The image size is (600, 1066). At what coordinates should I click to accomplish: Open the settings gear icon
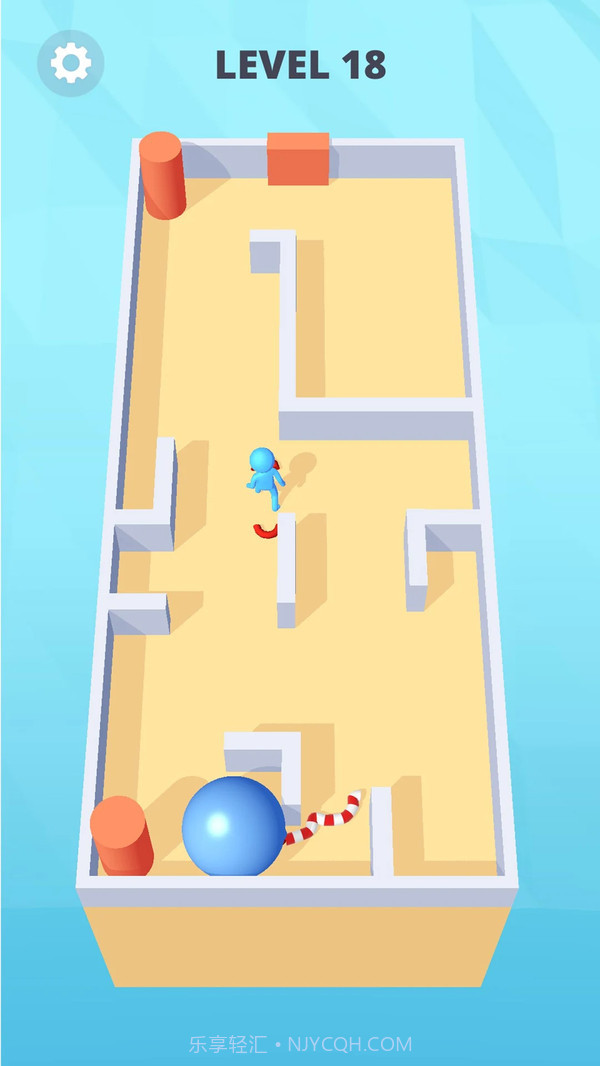coord(70,64)
